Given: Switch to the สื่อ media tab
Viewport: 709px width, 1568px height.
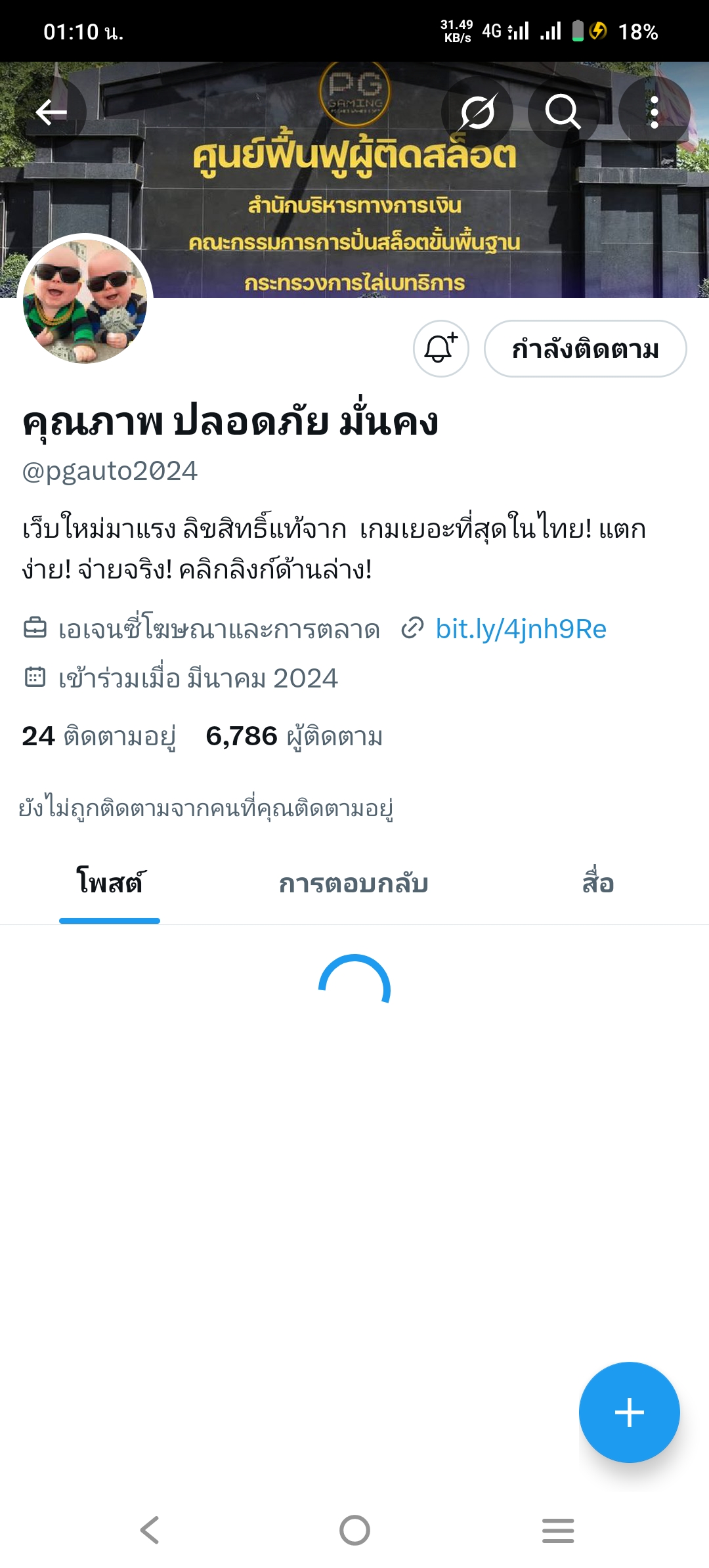Looking at the screenshot, I should (598, 883).
